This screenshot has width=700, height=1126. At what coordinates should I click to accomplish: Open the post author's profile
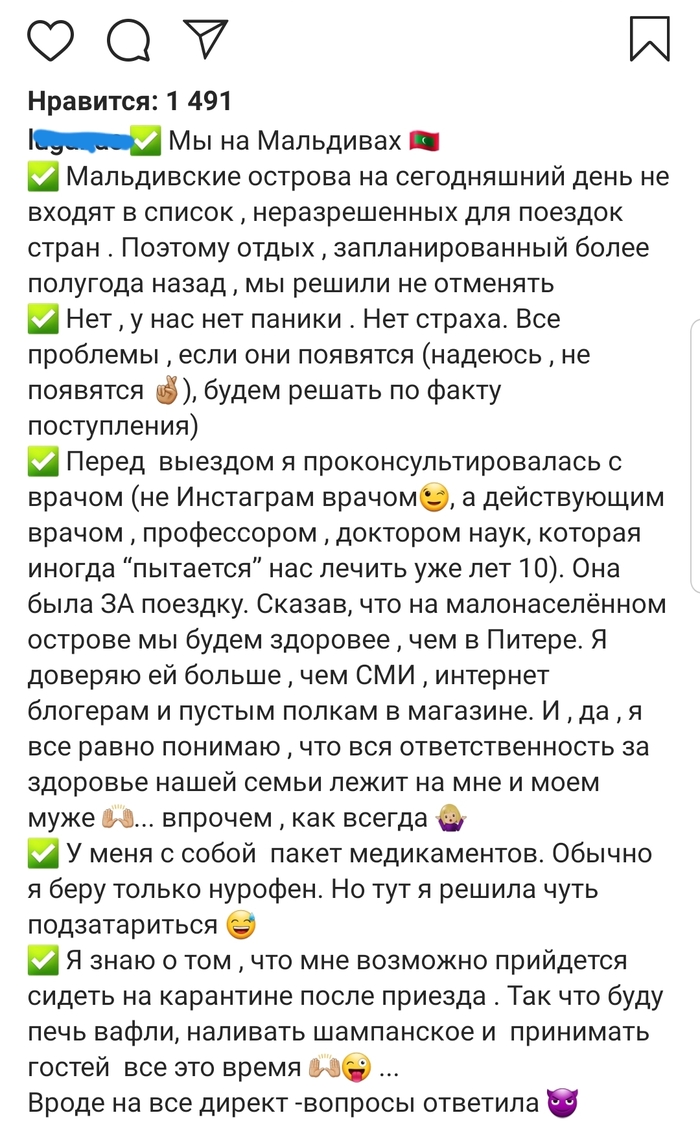[75, 141]
